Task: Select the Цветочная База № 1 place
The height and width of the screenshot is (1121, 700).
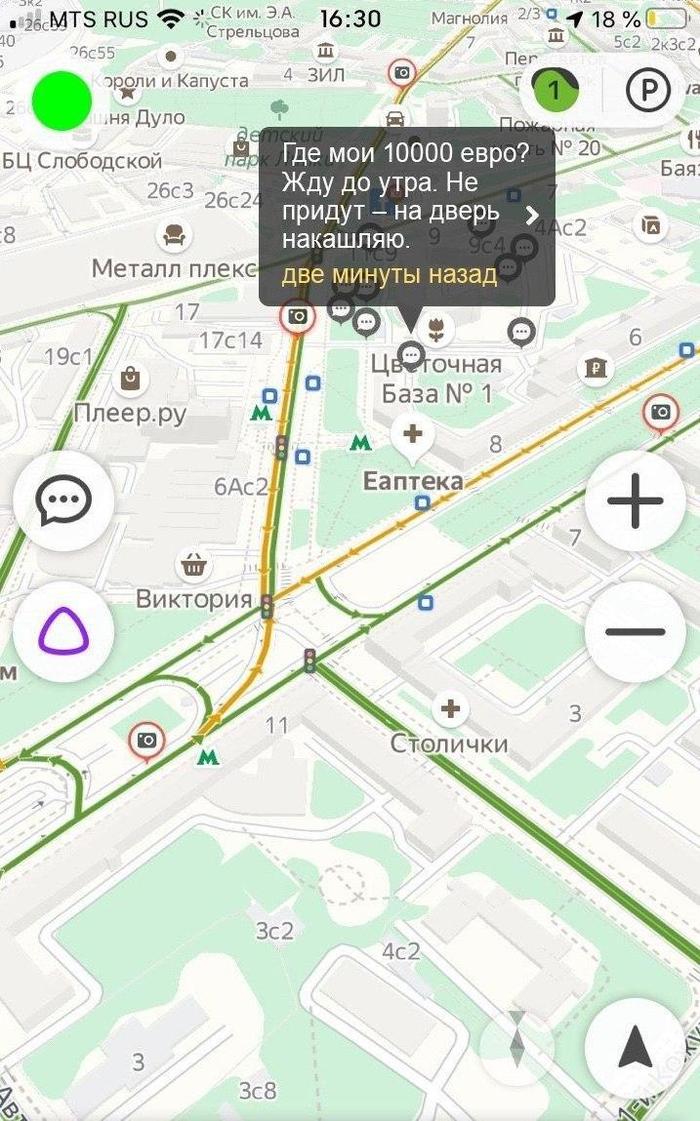Action: 435,328
